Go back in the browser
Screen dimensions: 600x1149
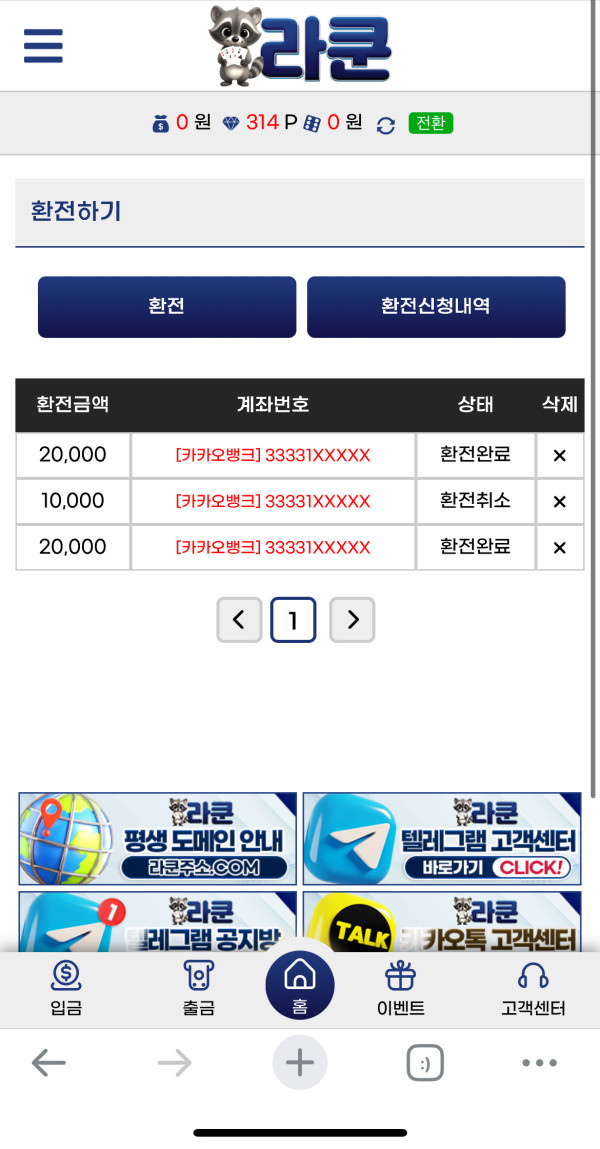[48, 1063]
